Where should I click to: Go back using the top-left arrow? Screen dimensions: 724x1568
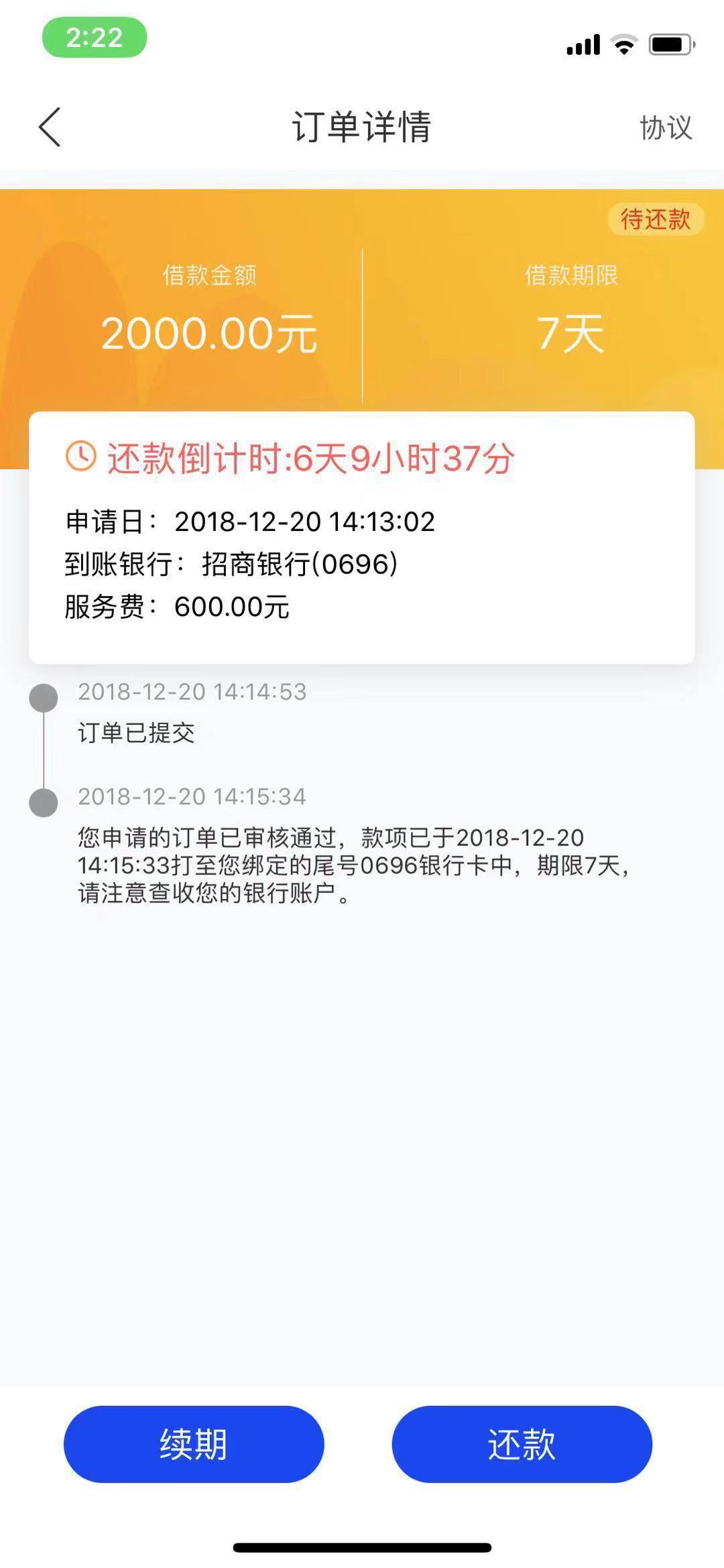pos(50,127)
